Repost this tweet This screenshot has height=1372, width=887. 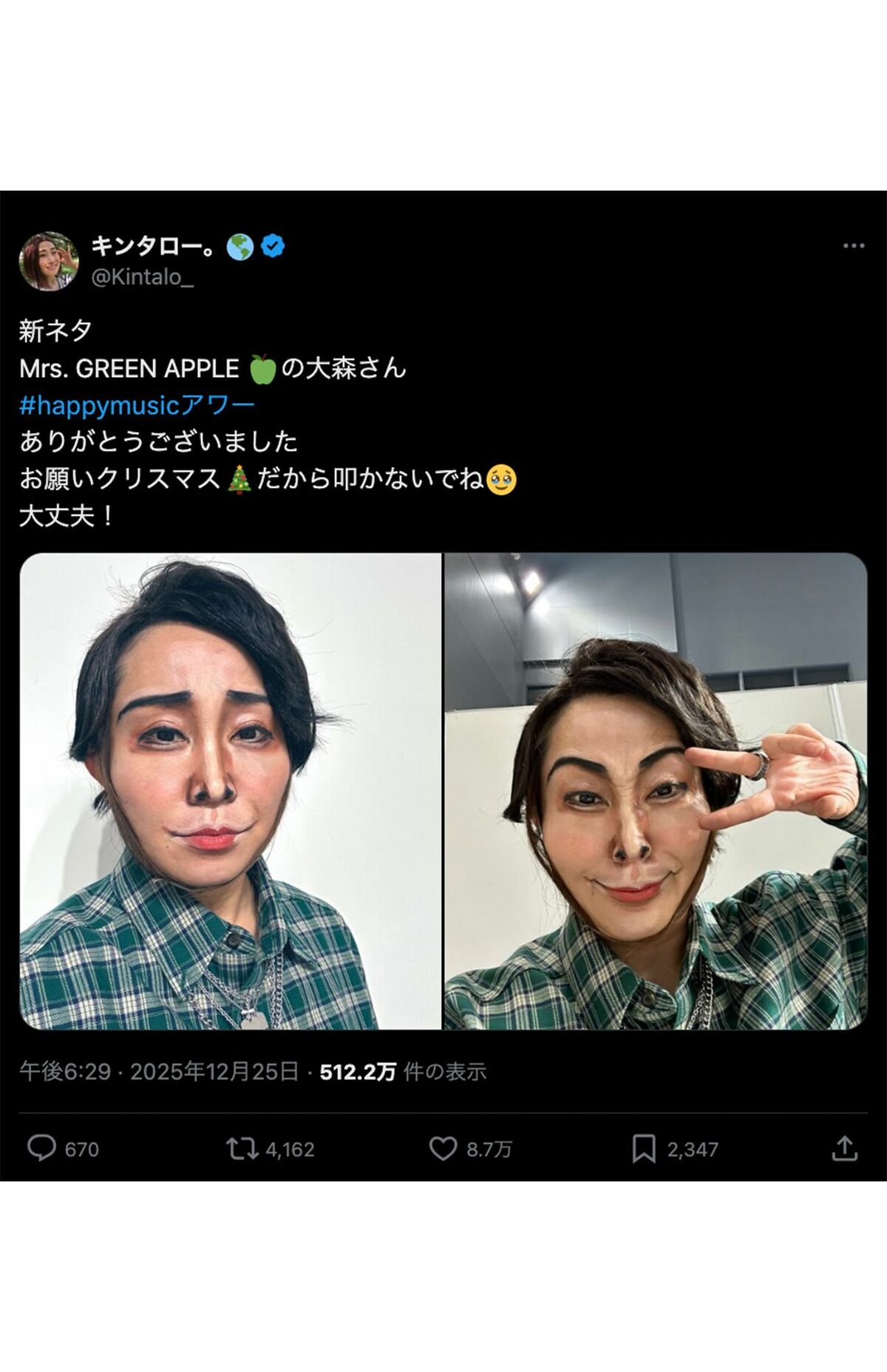(242, 1148)
